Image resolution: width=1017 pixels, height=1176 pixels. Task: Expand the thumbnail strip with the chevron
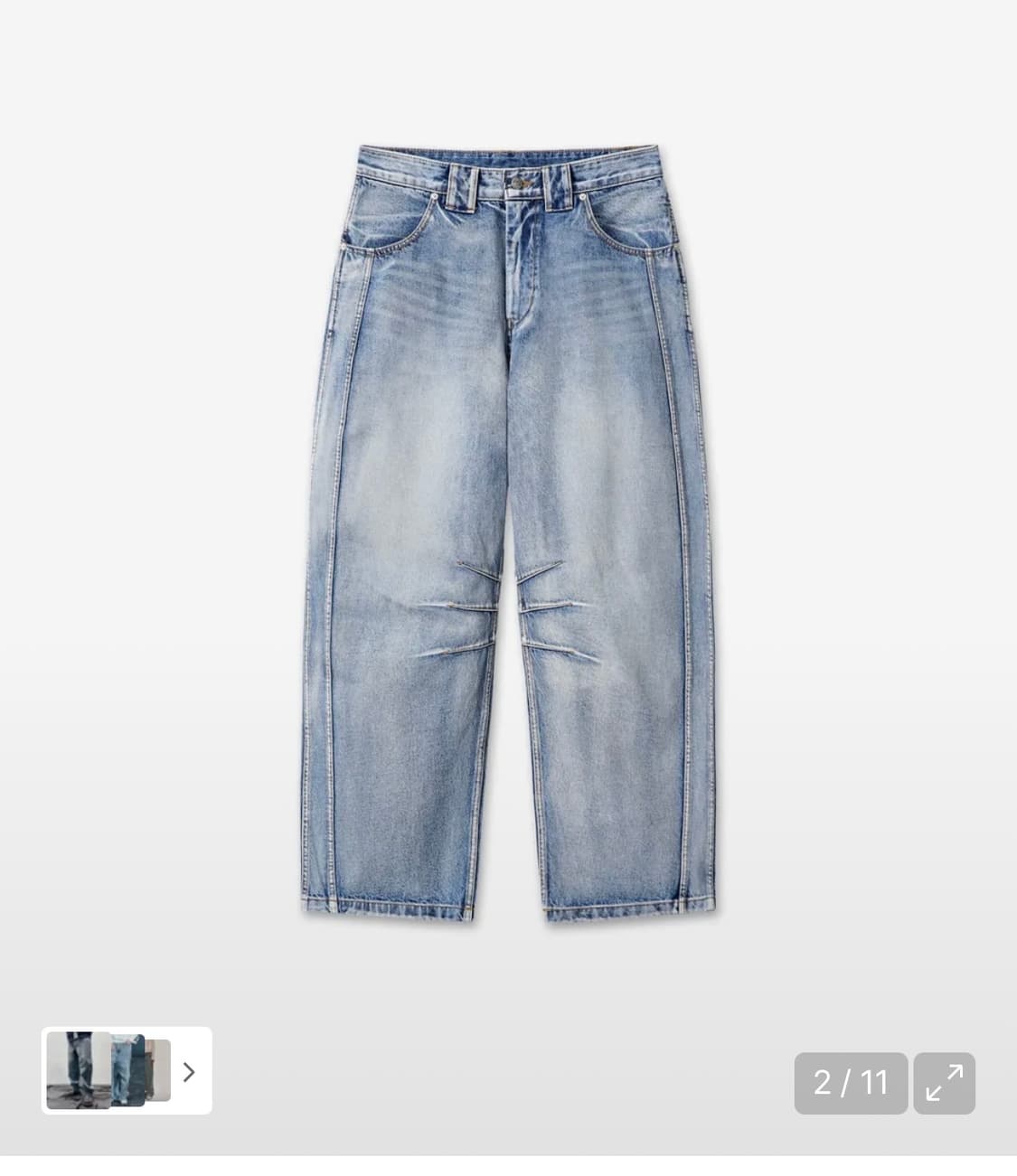tap(188, 1071)
